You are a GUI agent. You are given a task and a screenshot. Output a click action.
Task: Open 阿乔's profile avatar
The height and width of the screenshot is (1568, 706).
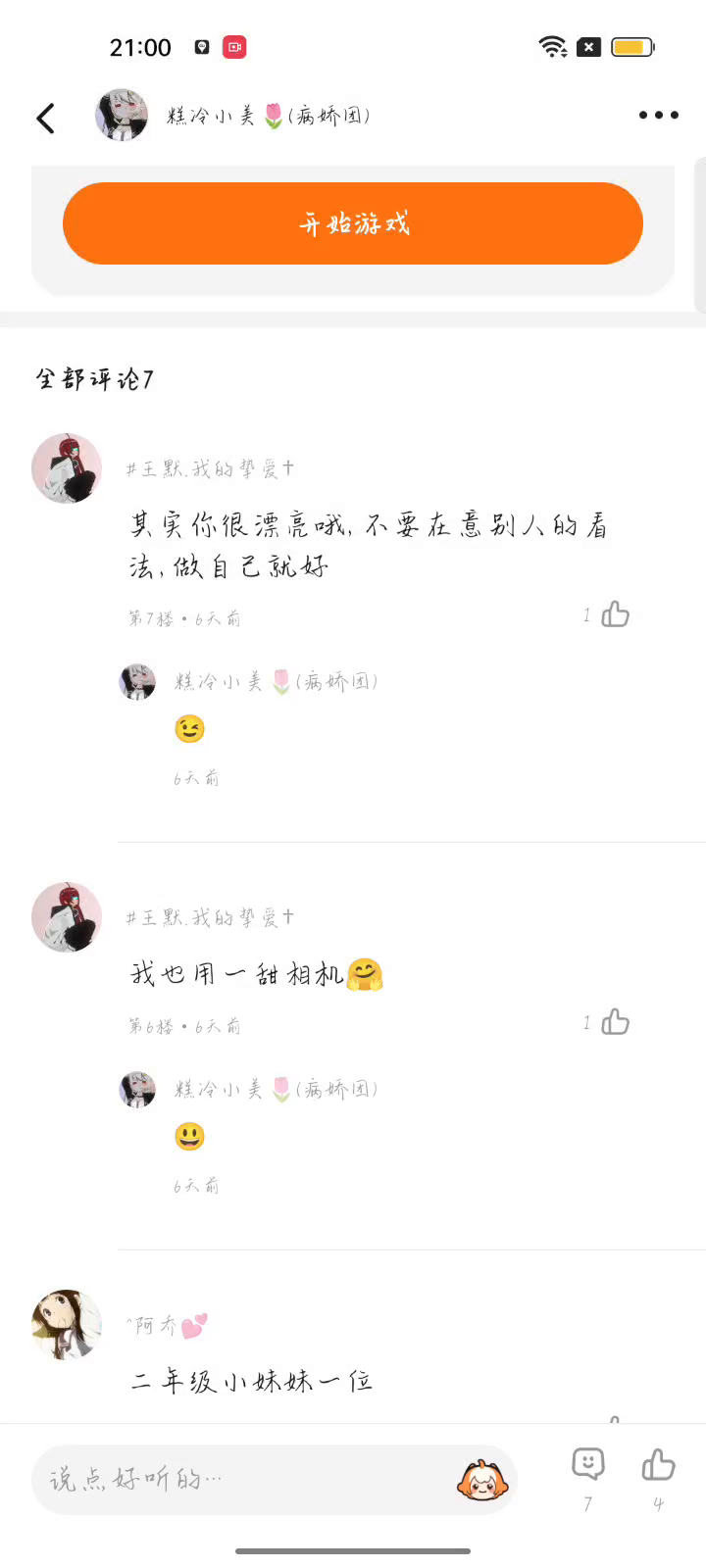[67, 1325]
